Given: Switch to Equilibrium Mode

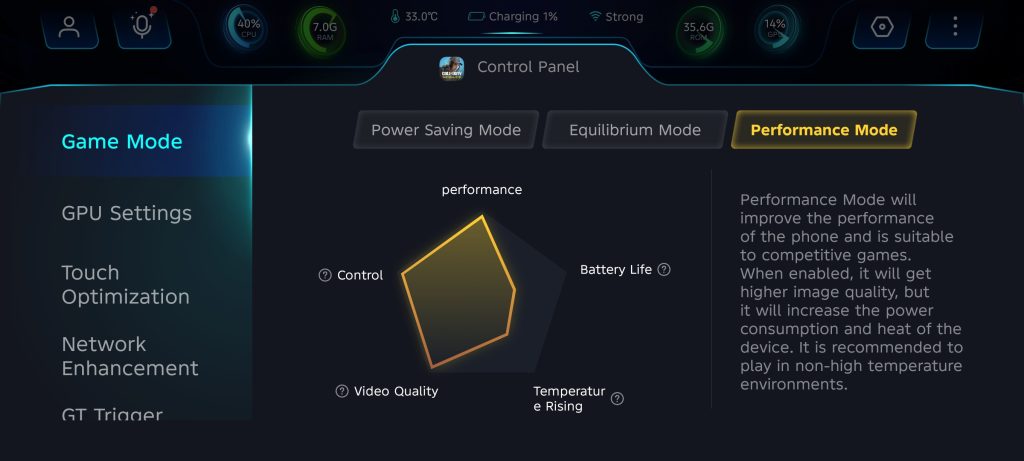Looking at the screenshot, I should tap(635, 130).
